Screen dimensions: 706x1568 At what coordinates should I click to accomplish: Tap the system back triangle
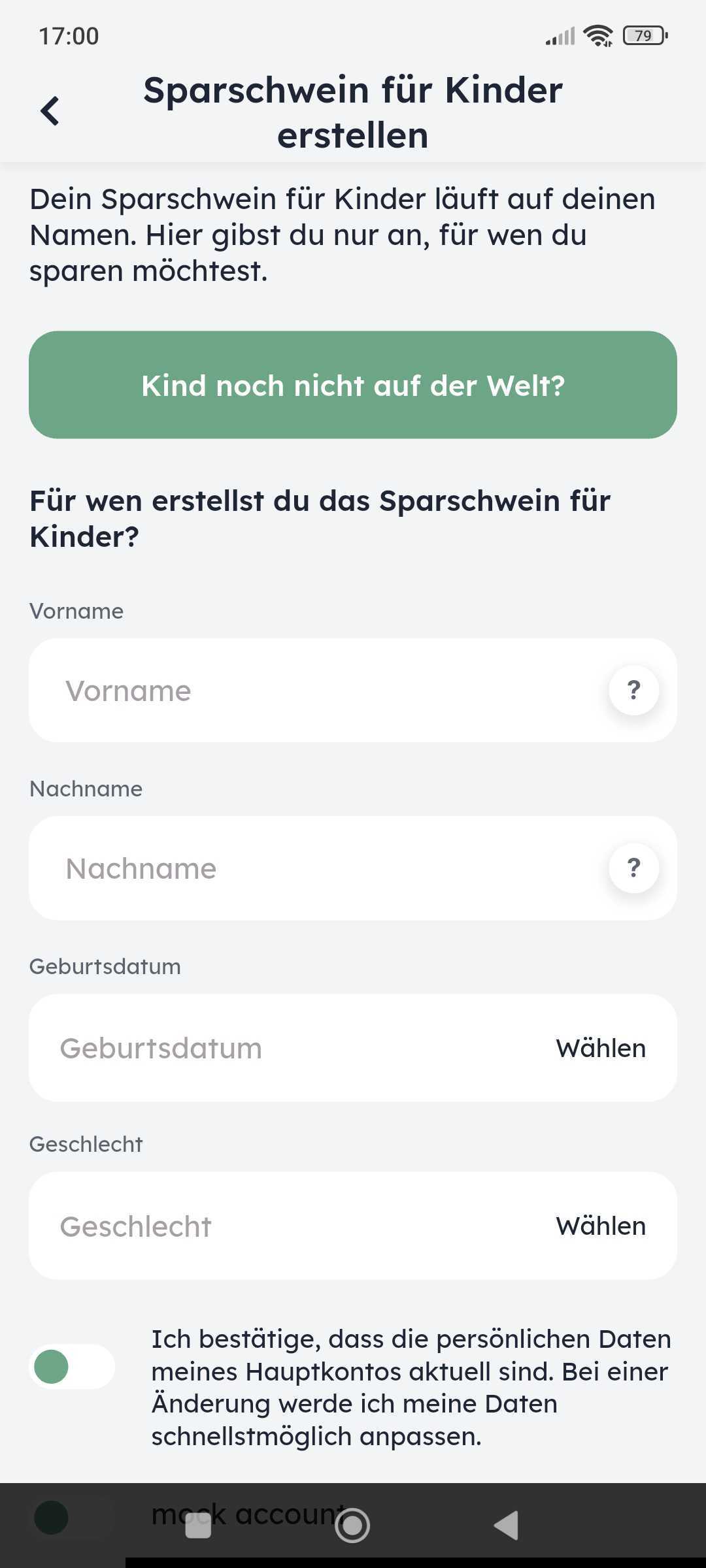505,1526
